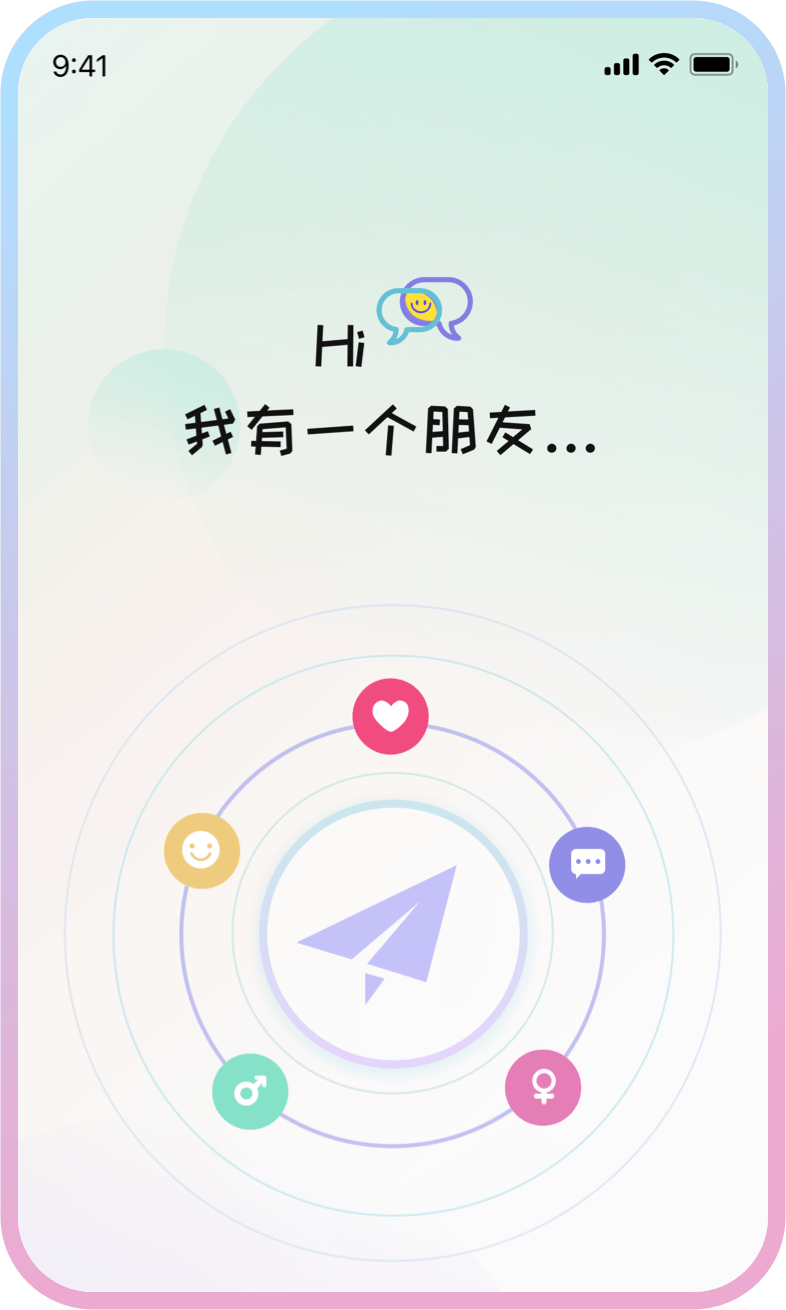Choose the female gender symbol
This screenshot has width=786, height=1310.
point(543,1087)
